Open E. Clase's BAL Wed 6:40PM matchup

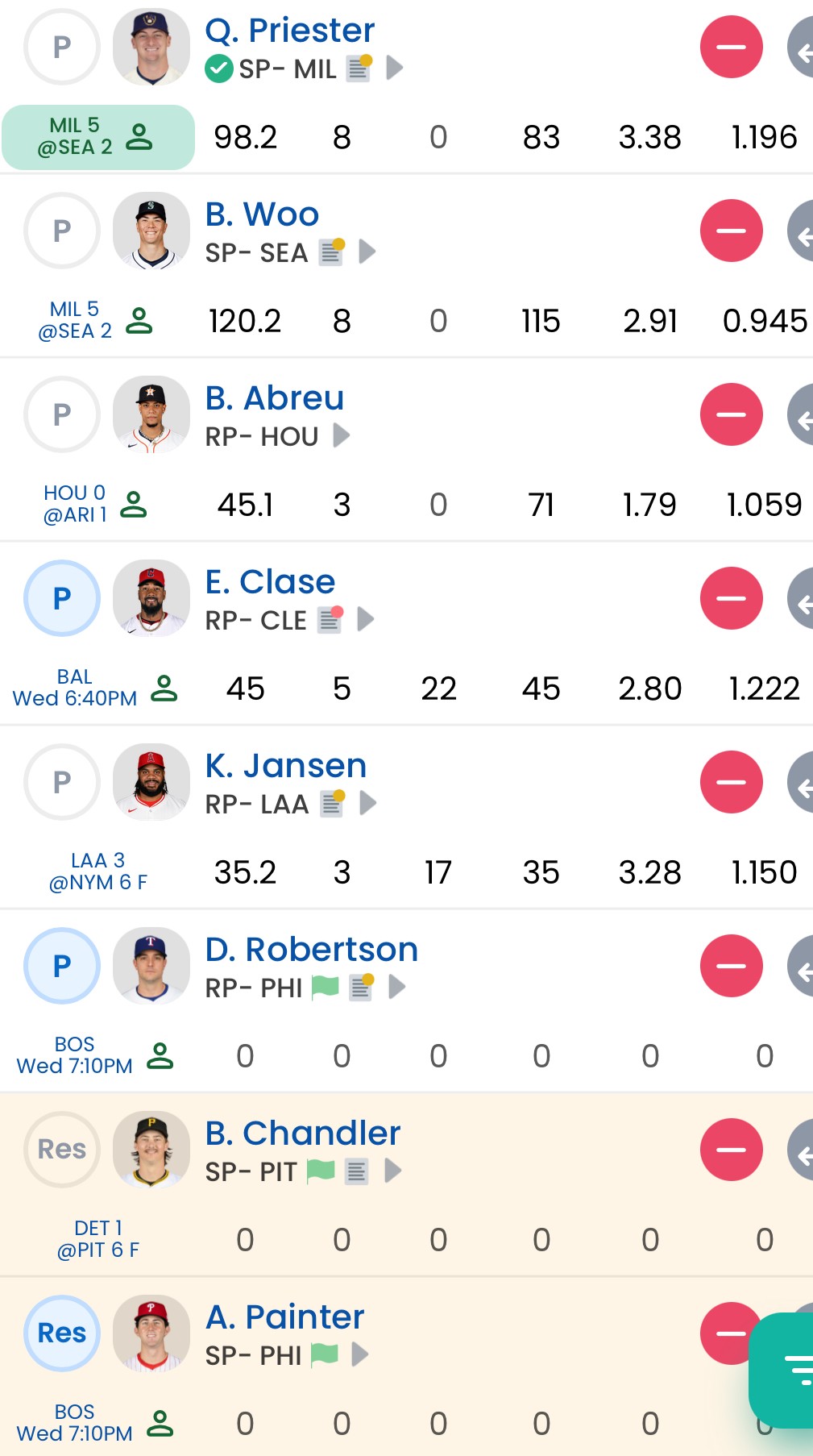tap(75, 688)
